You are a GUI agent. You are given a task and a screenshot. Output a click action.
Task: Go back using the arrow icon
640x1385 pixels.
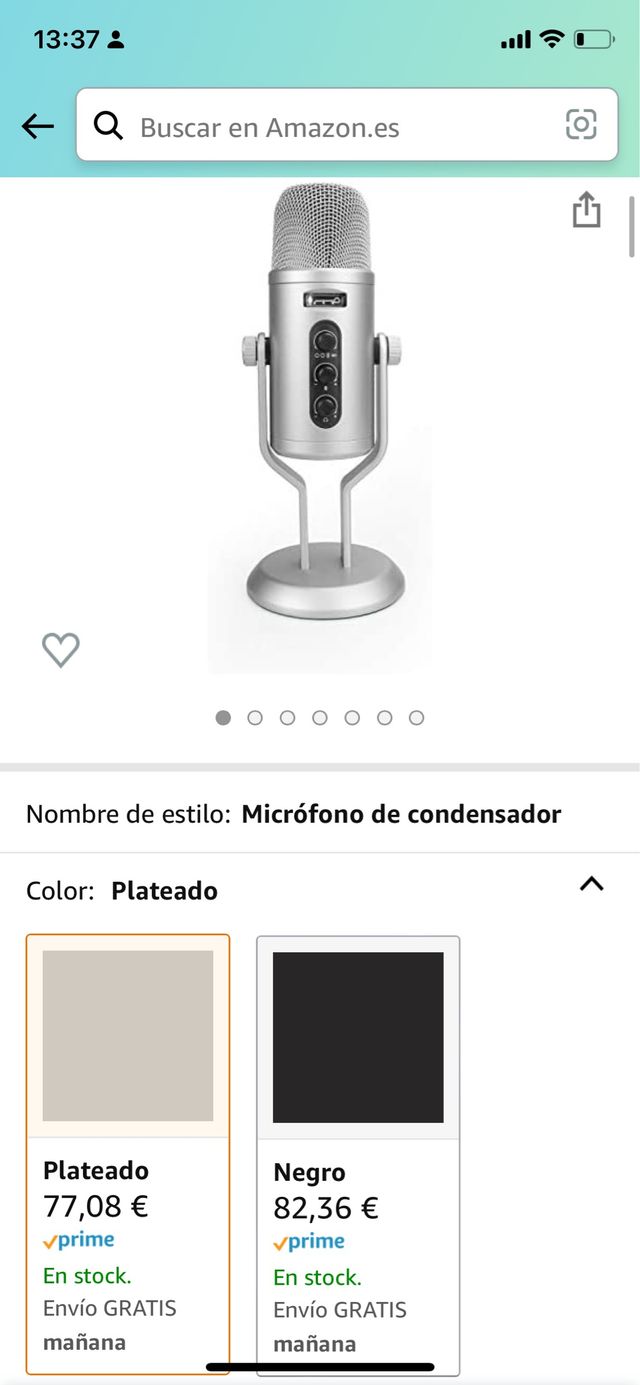(38, 126)
